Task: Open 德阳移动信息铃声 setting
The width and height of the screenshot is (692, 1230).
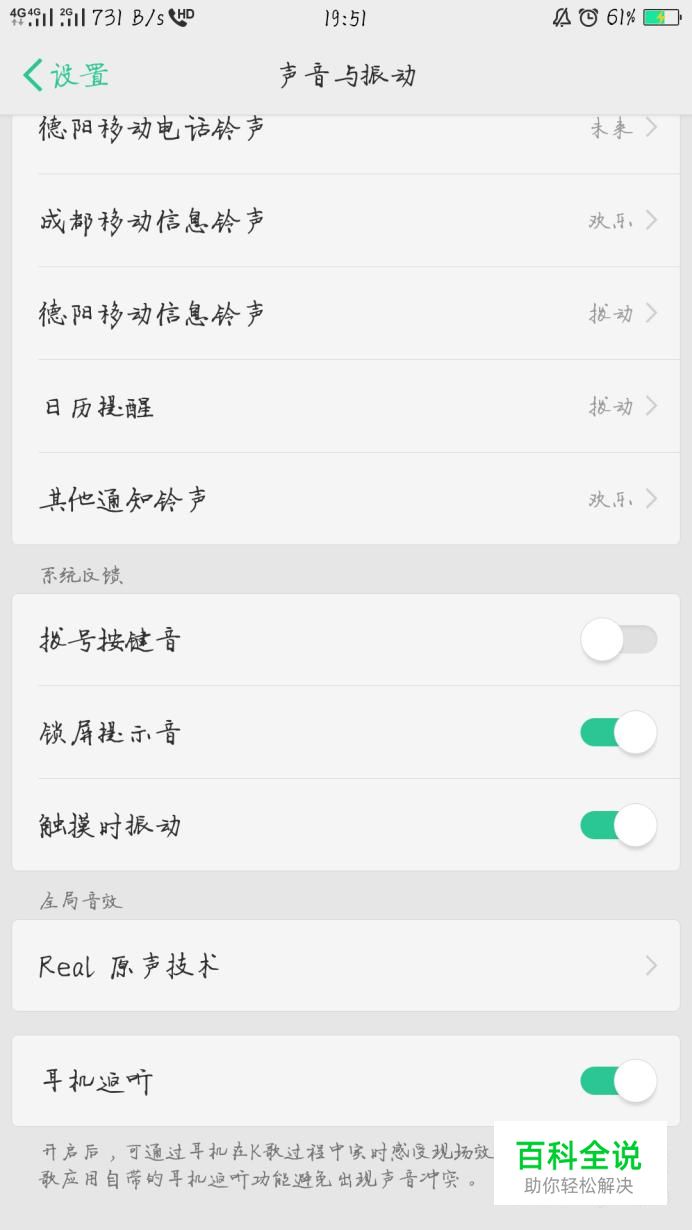Action: click(346, 313)
